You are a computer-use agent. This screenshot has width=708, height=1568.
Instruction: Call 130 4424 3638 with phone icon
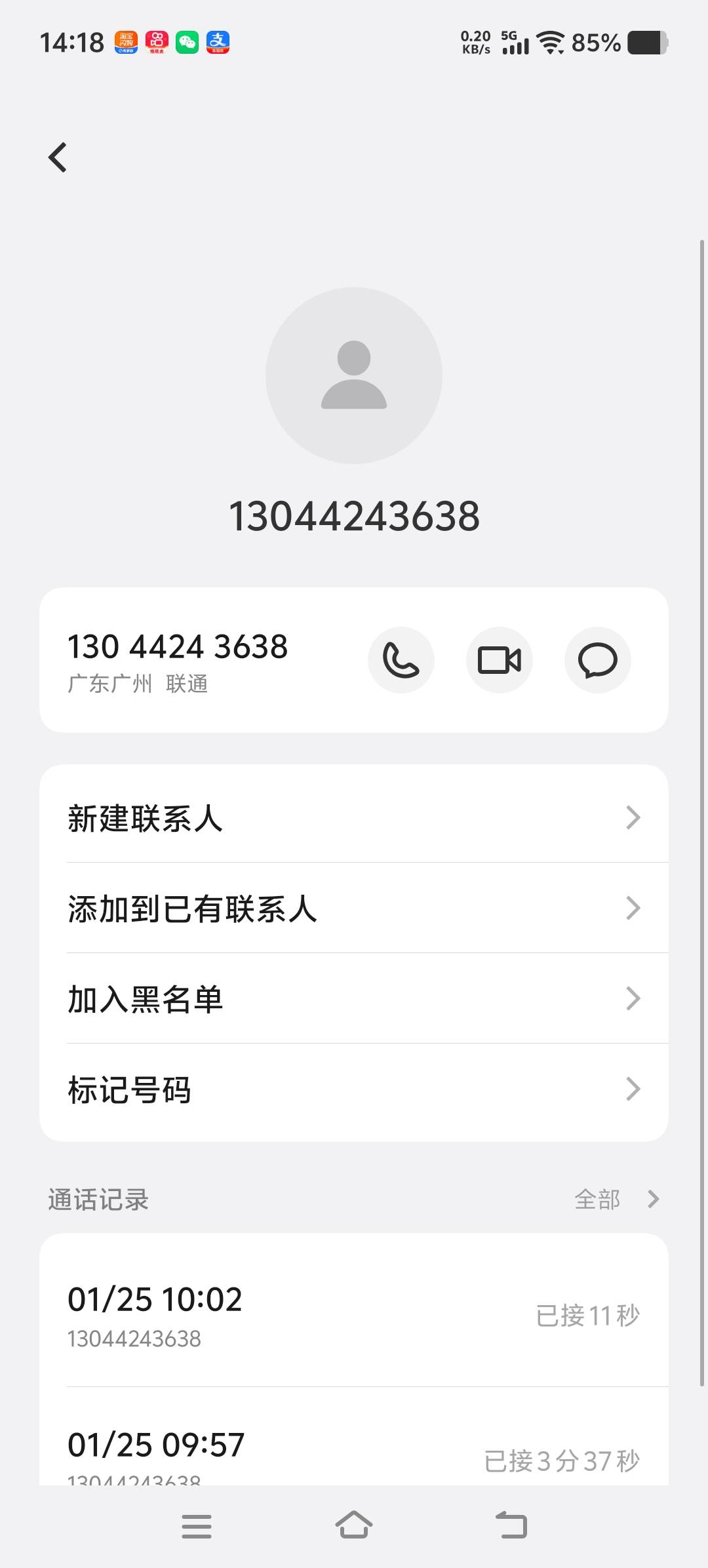click(401, 660)
